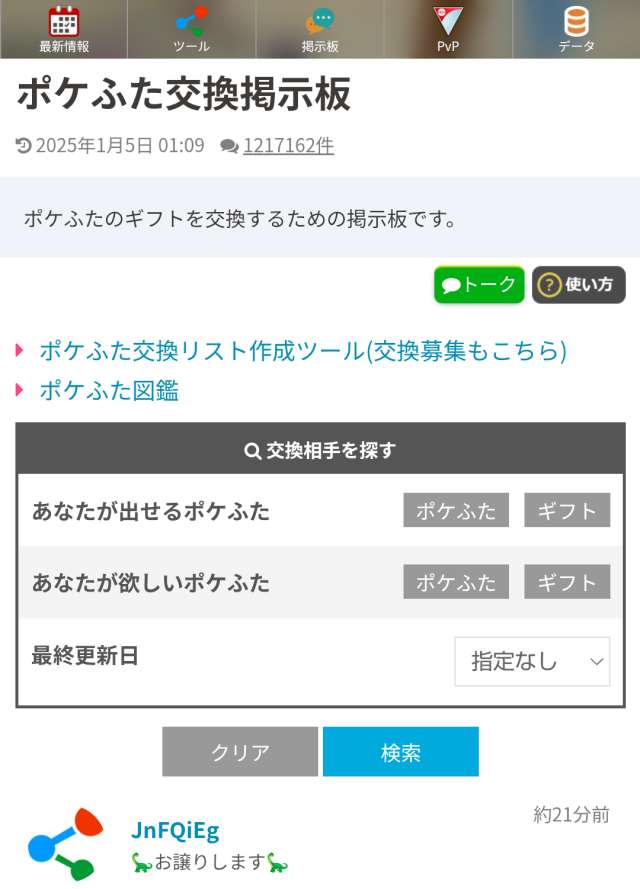Open the PvP section

(x=448, y=29)
